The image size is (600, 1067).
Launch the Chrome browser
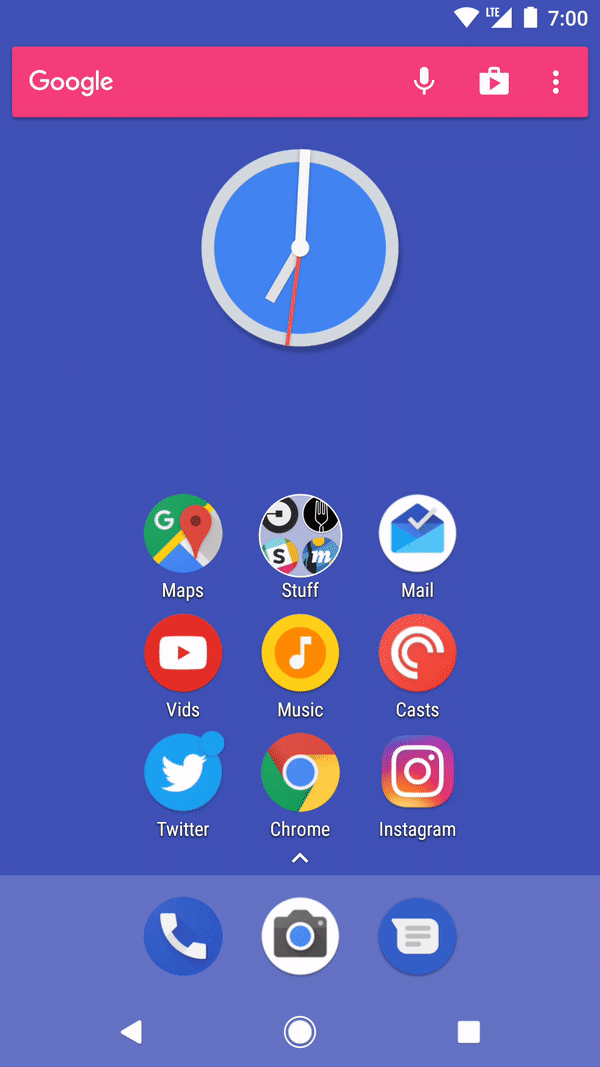click(x=300, y=772)
